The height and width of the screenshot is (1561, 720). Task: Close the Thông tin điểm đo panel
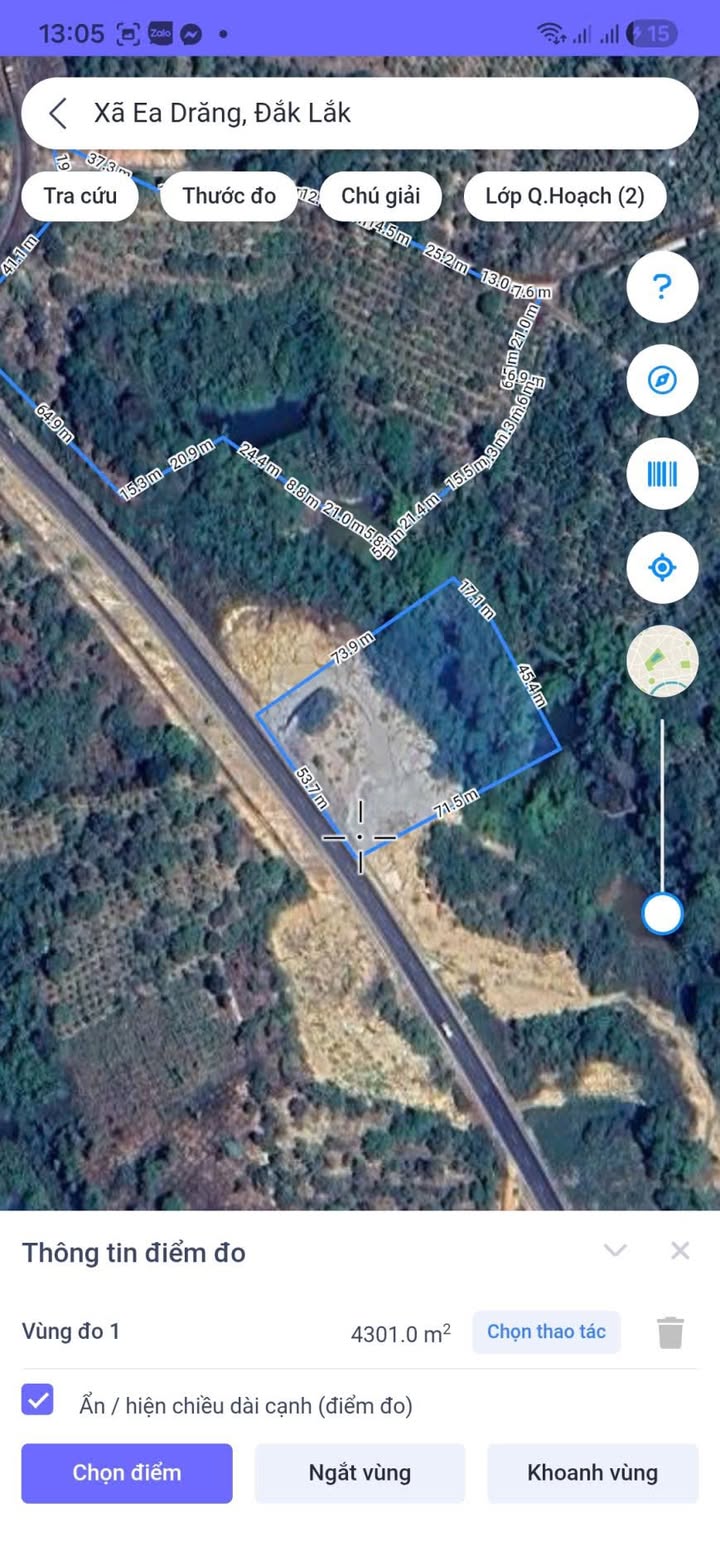[680, 1250]
